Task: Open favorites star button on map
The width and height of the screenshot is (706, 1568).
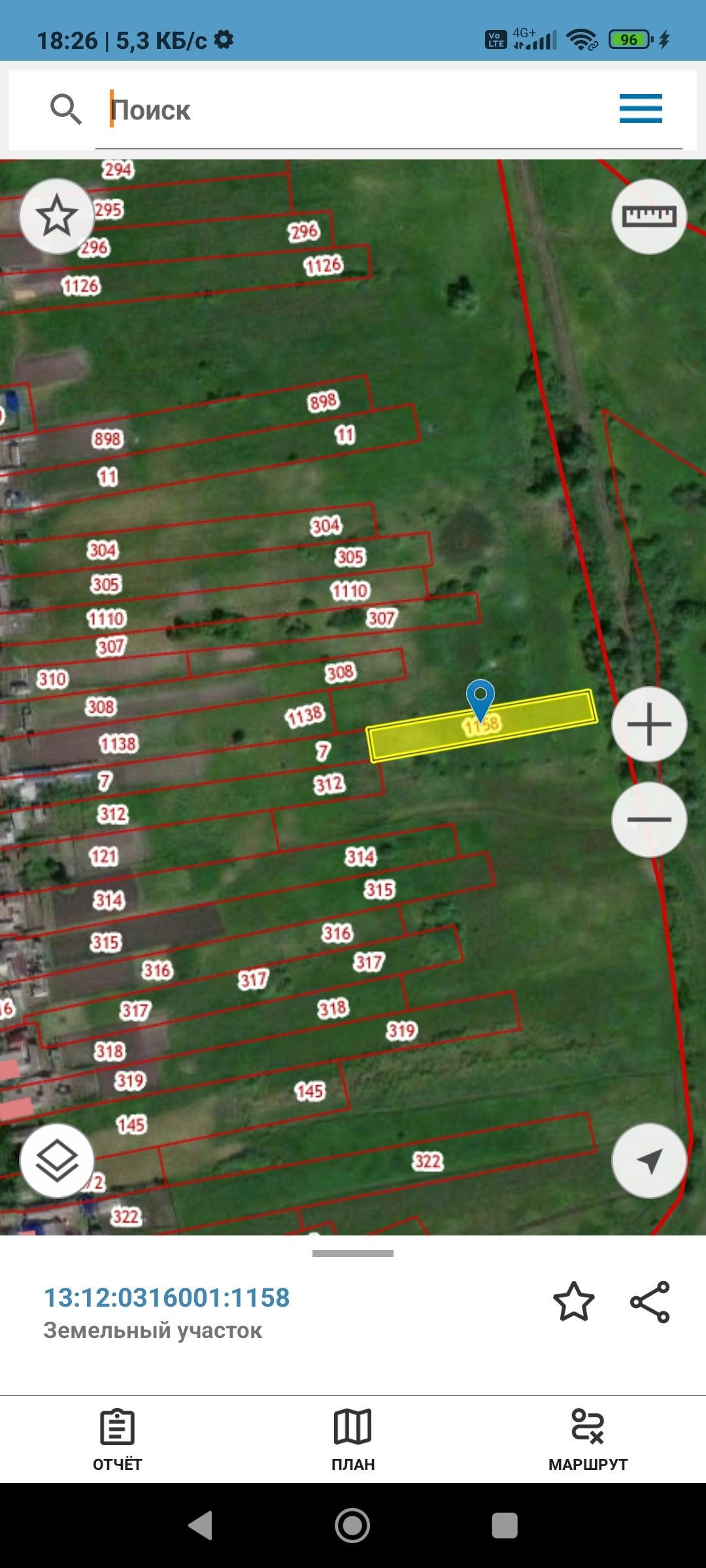Action: tap(57, 216)
